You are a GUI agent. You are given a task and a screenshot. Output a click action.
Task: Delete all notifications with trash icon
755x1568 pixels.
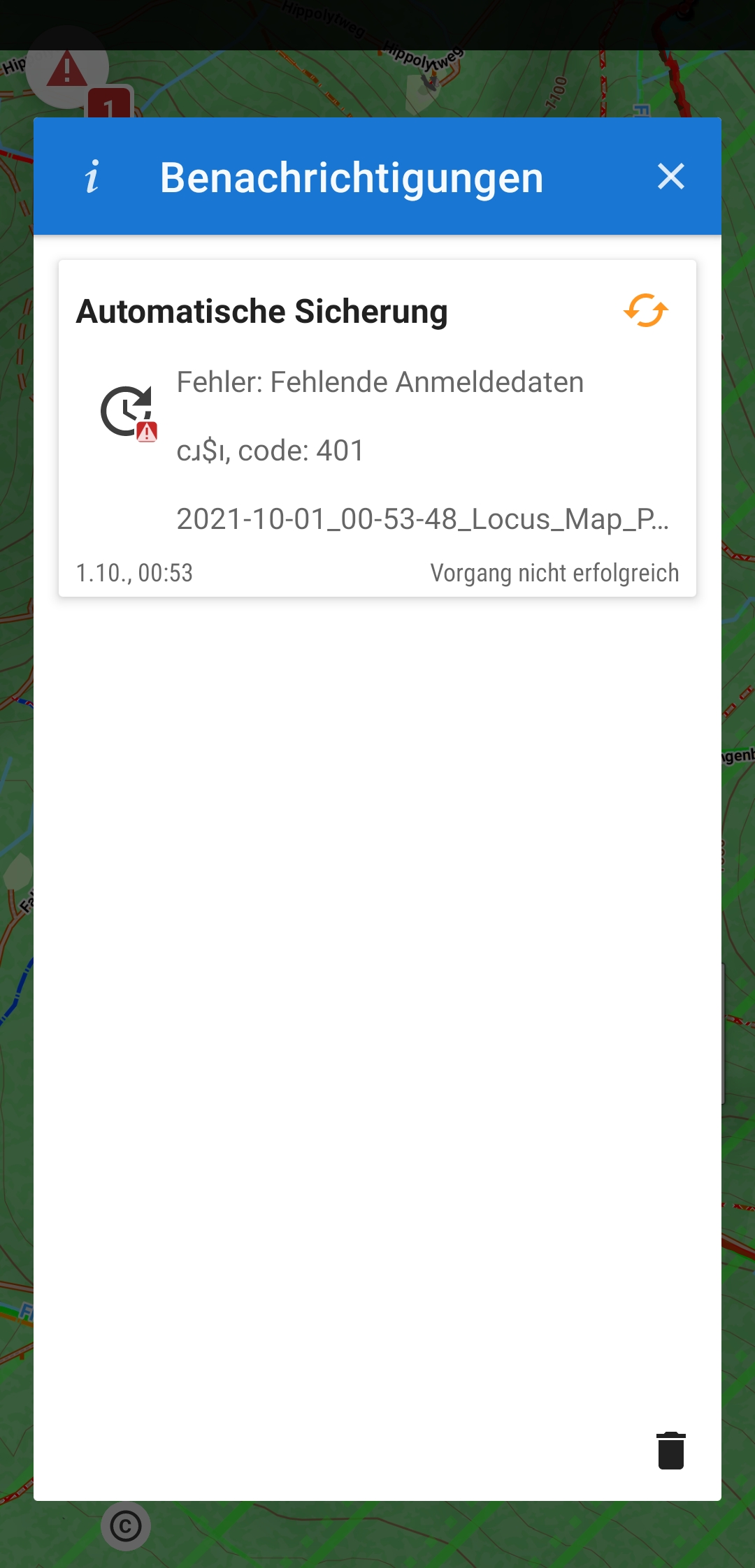point(670,1451)
